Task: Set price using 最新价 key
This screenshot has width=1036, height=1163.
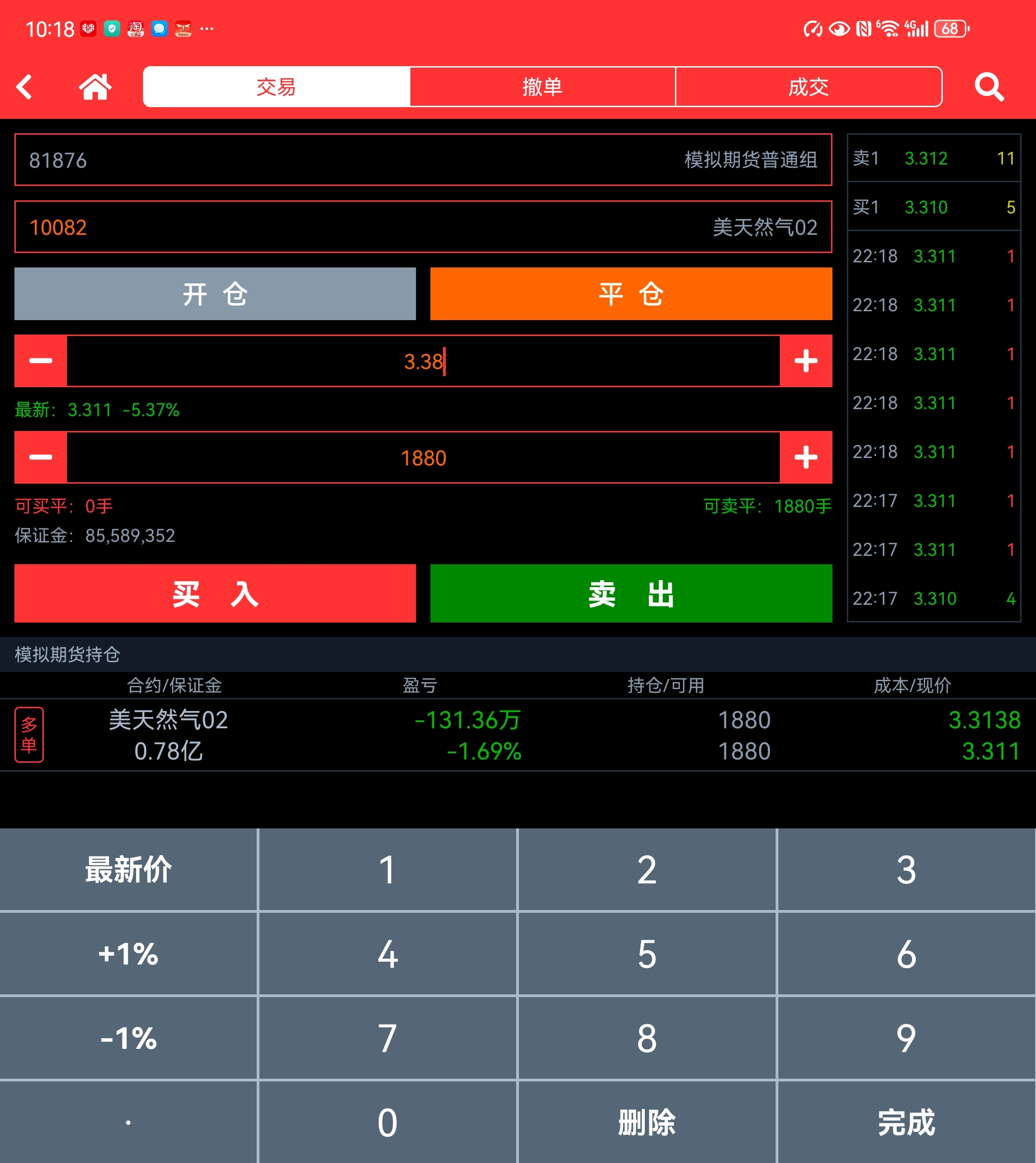Action: (129, 870)
